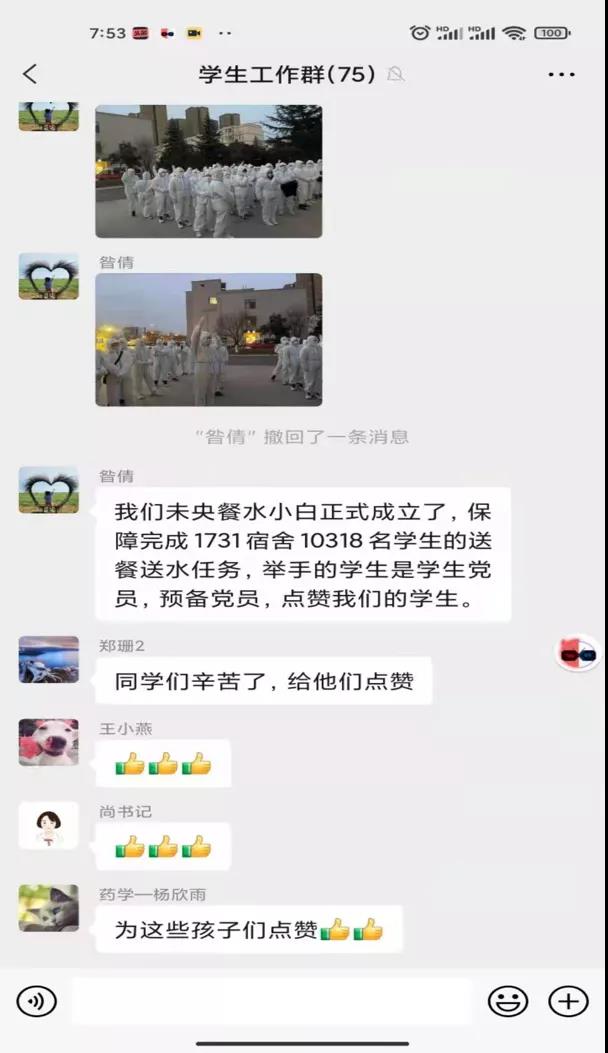Tap the message text field
The height and width of the screenshot is (1053, 608).
pos(271,1002)
